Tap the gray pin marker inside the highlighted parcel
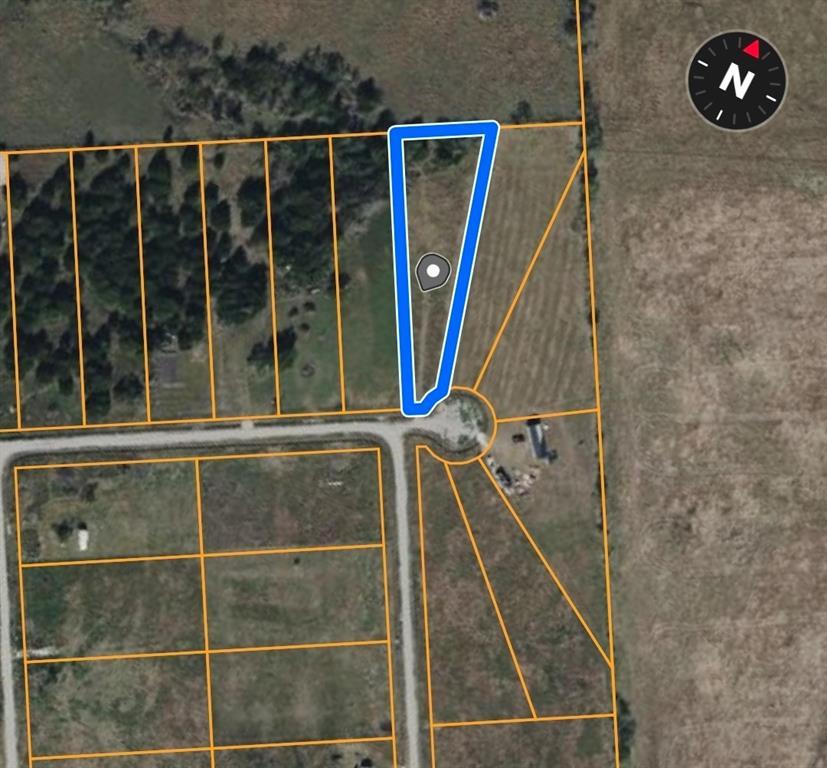The image size is (827, 768). click(x=432, y=271)
